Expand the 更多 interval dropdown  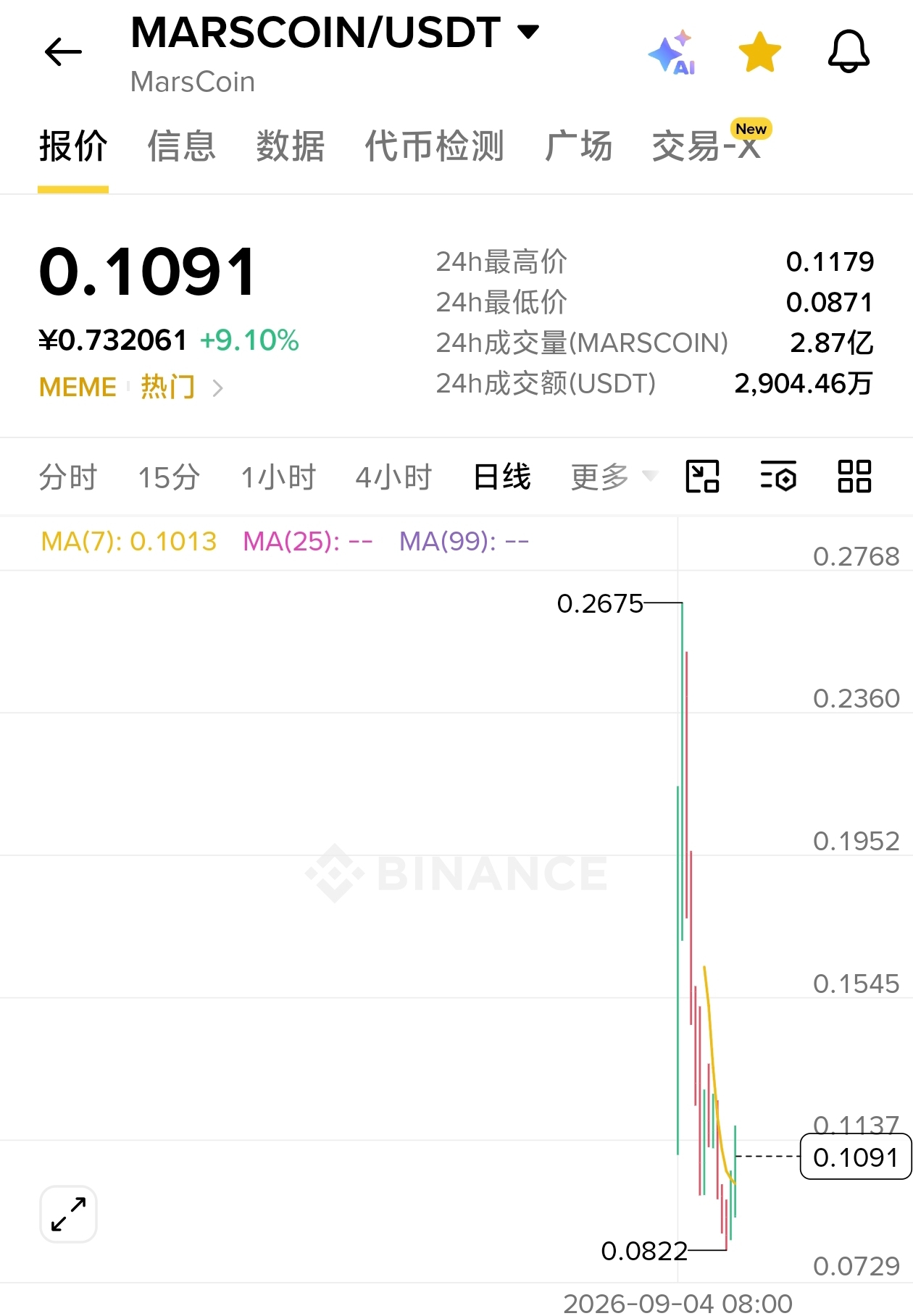[614, 477]
